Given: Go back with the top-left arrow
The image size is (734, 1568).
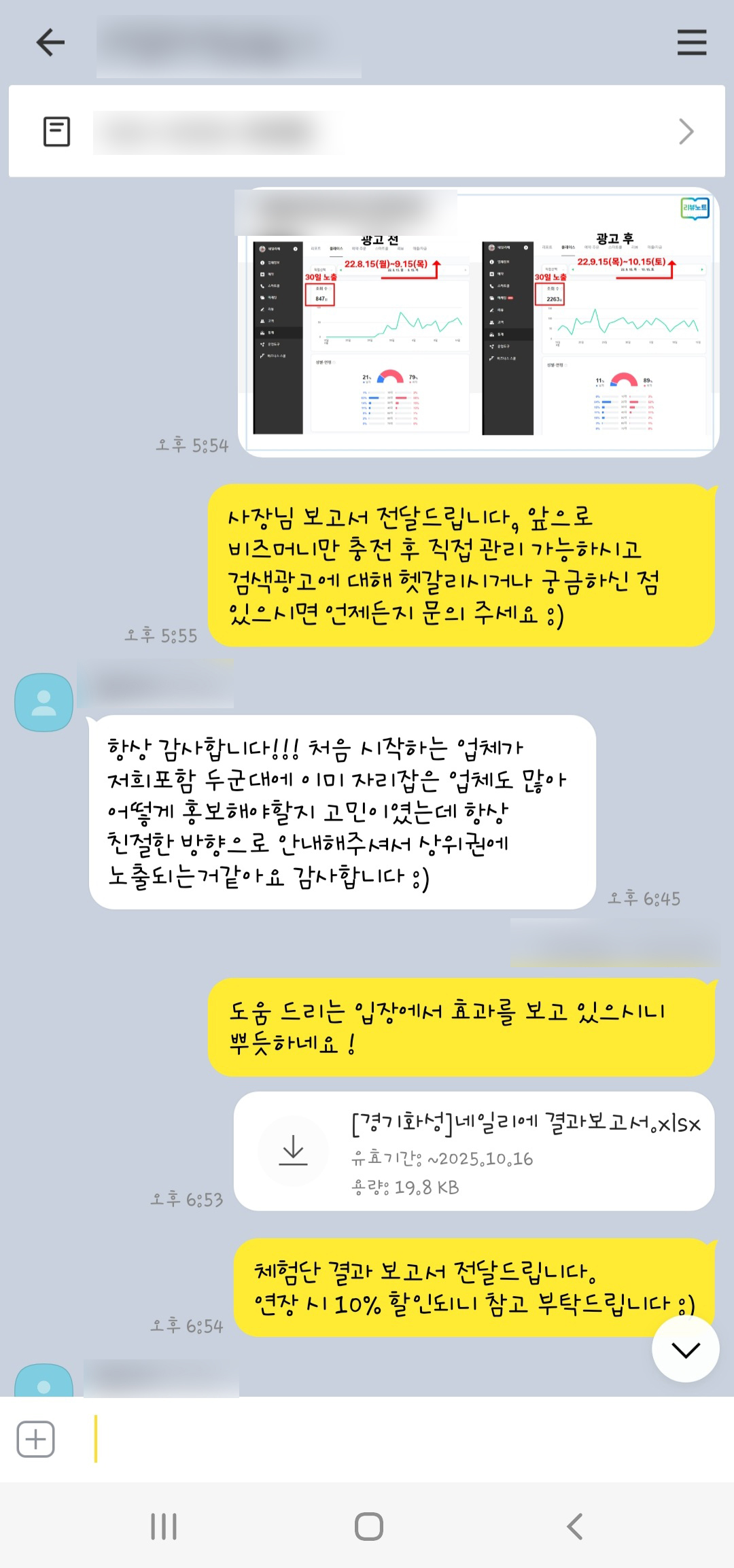Looking at the screenshot, I should (x=50, y=43).
